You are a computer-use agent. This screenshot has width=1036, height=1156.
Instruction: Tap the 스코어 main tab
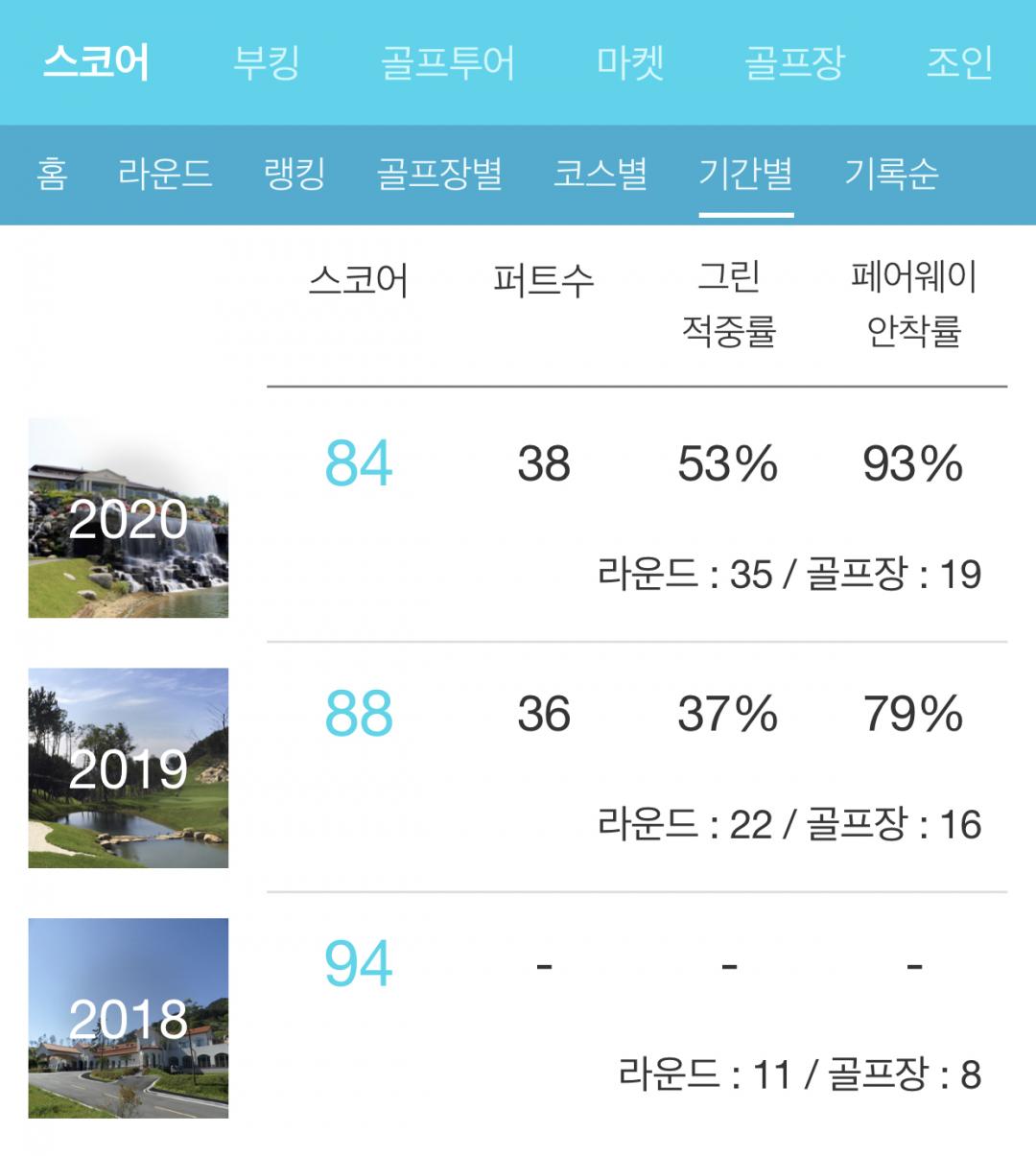[96, 63]
